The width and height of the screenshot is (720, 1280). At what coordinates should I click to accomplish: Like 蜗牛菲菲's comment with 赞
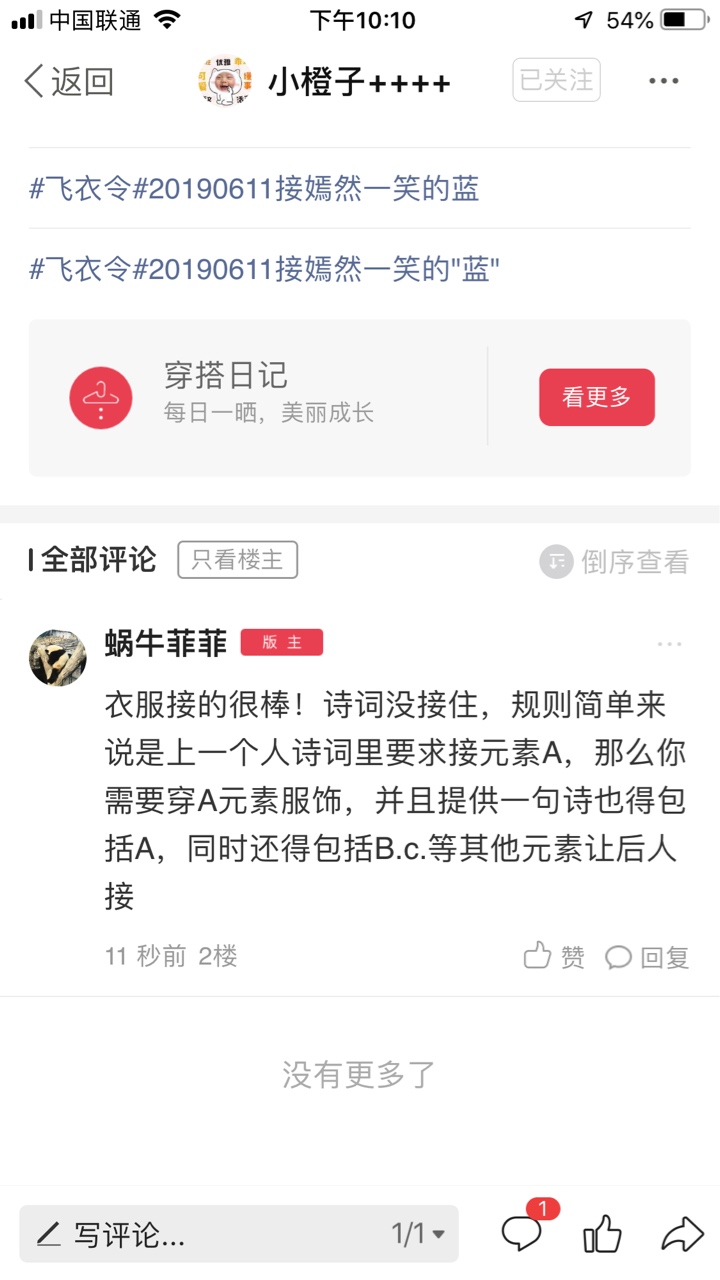click(555, 957)
